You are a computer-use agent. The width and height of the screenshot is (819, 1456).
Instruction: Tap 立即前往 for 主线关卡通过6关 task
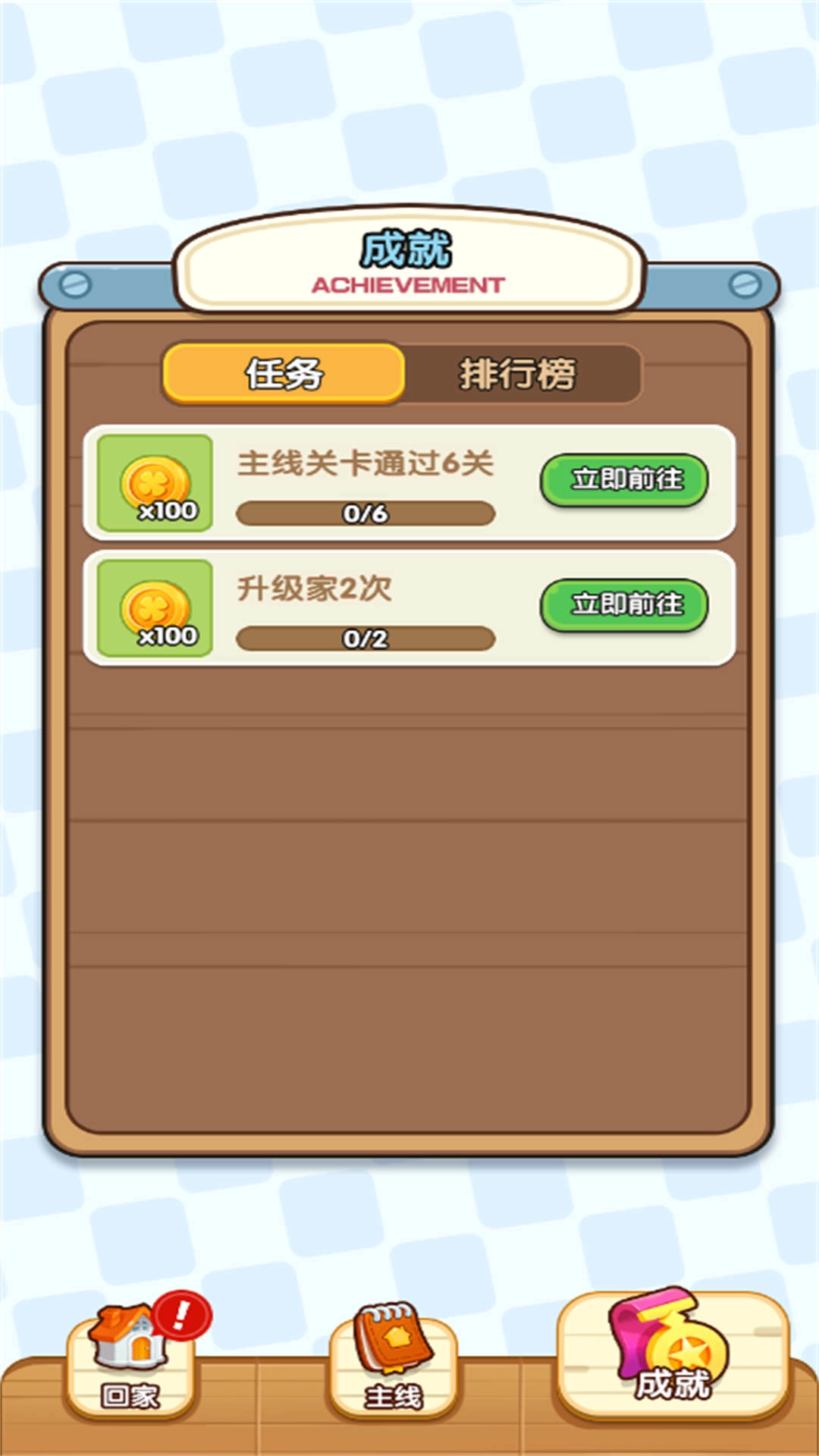pyautogui.click(x=623, y=480)
